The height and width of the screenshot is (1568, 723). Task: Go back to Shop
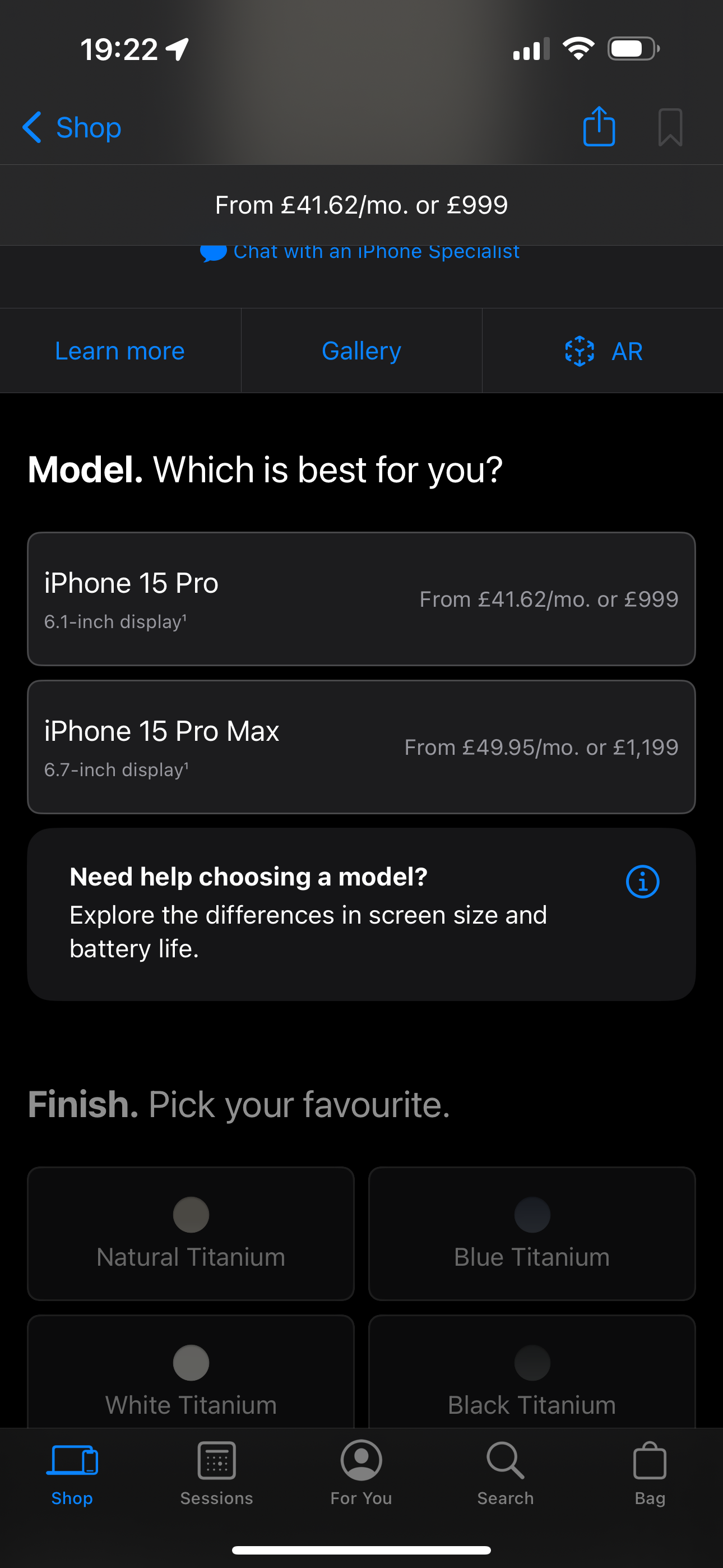tap(72, 128)
